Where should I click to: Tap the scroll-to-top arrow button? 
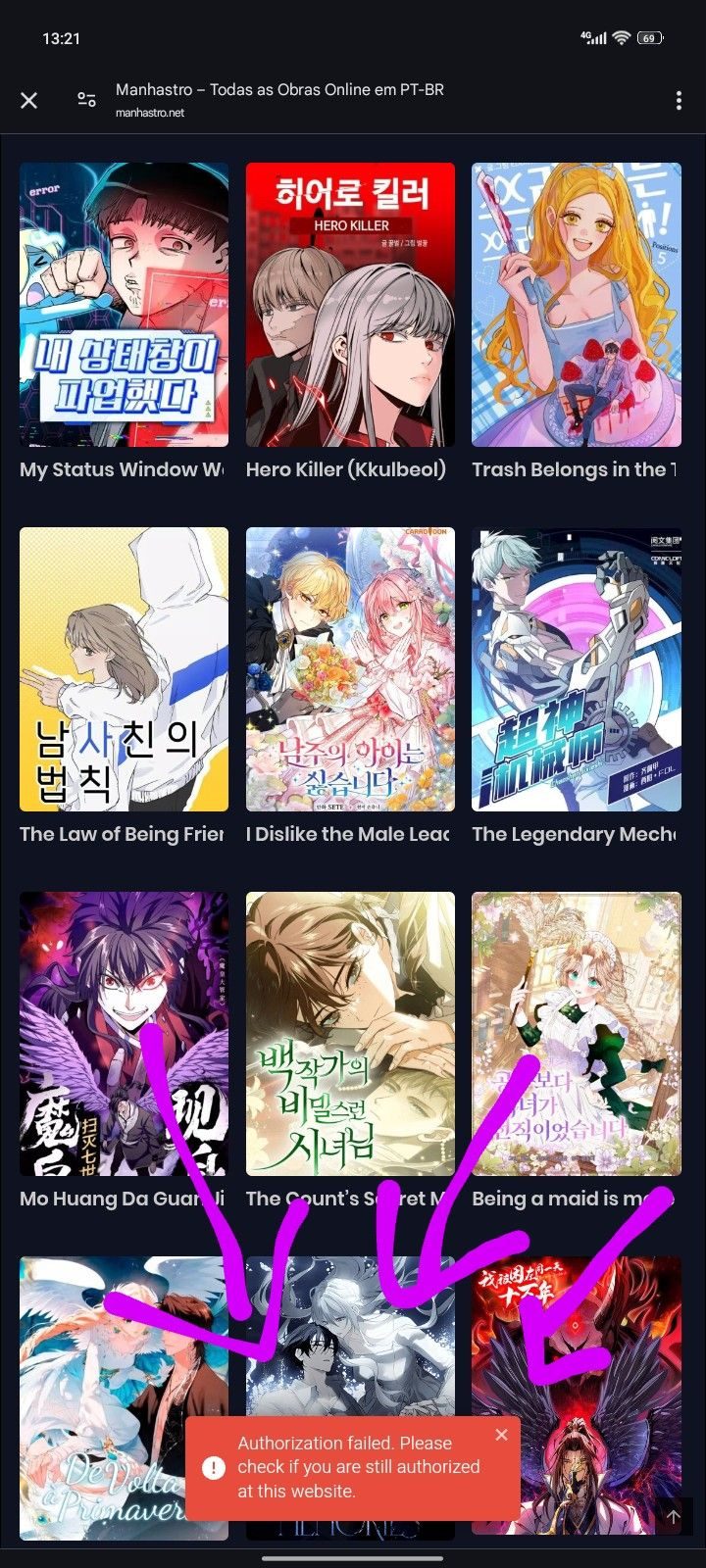[x=674, y=1516]
